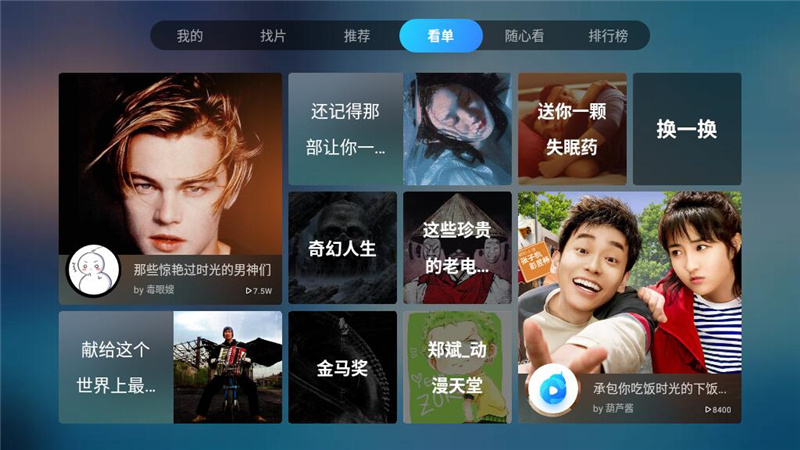Open the 排行榜 tab
The image size is (800, 450).
608,36
